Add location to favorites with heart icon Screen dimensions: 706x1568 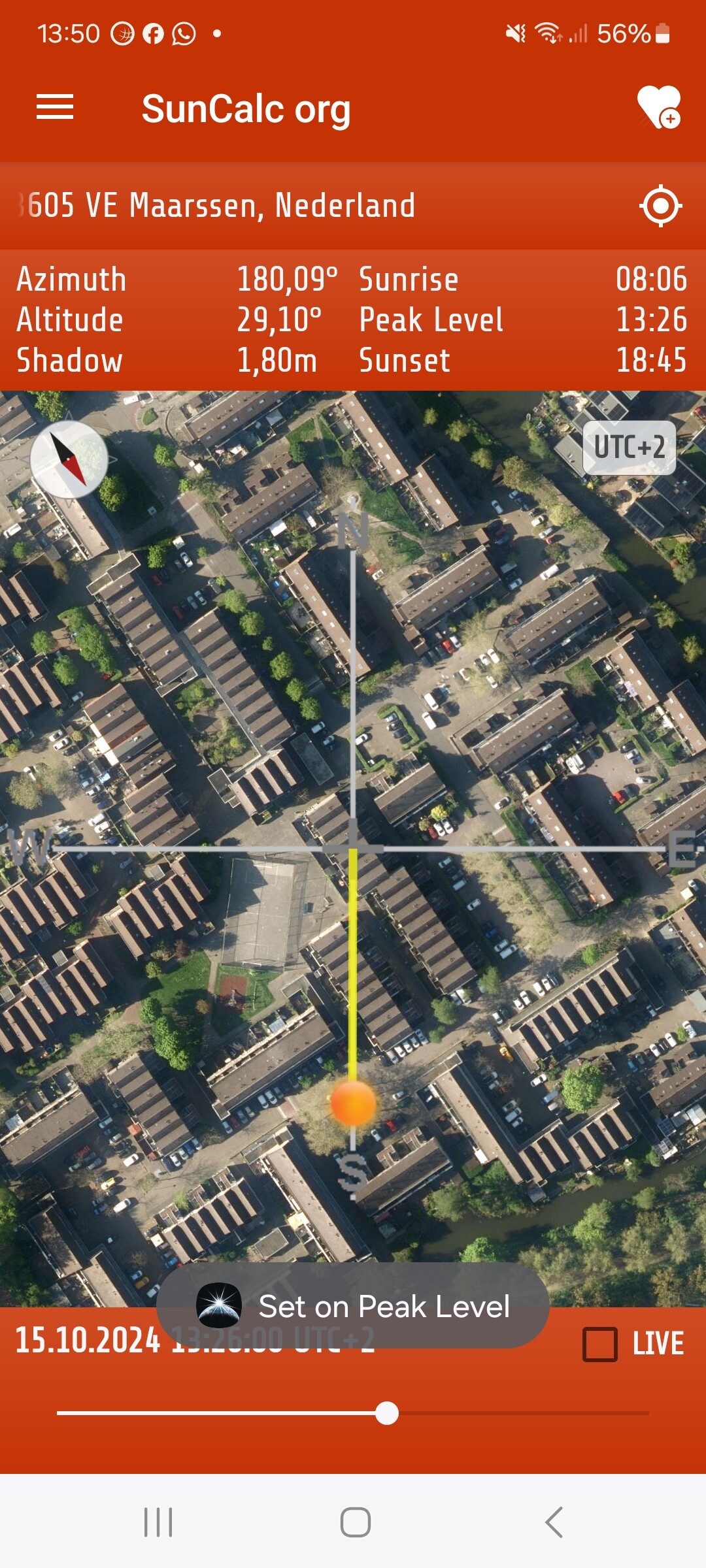click(658, 108)
